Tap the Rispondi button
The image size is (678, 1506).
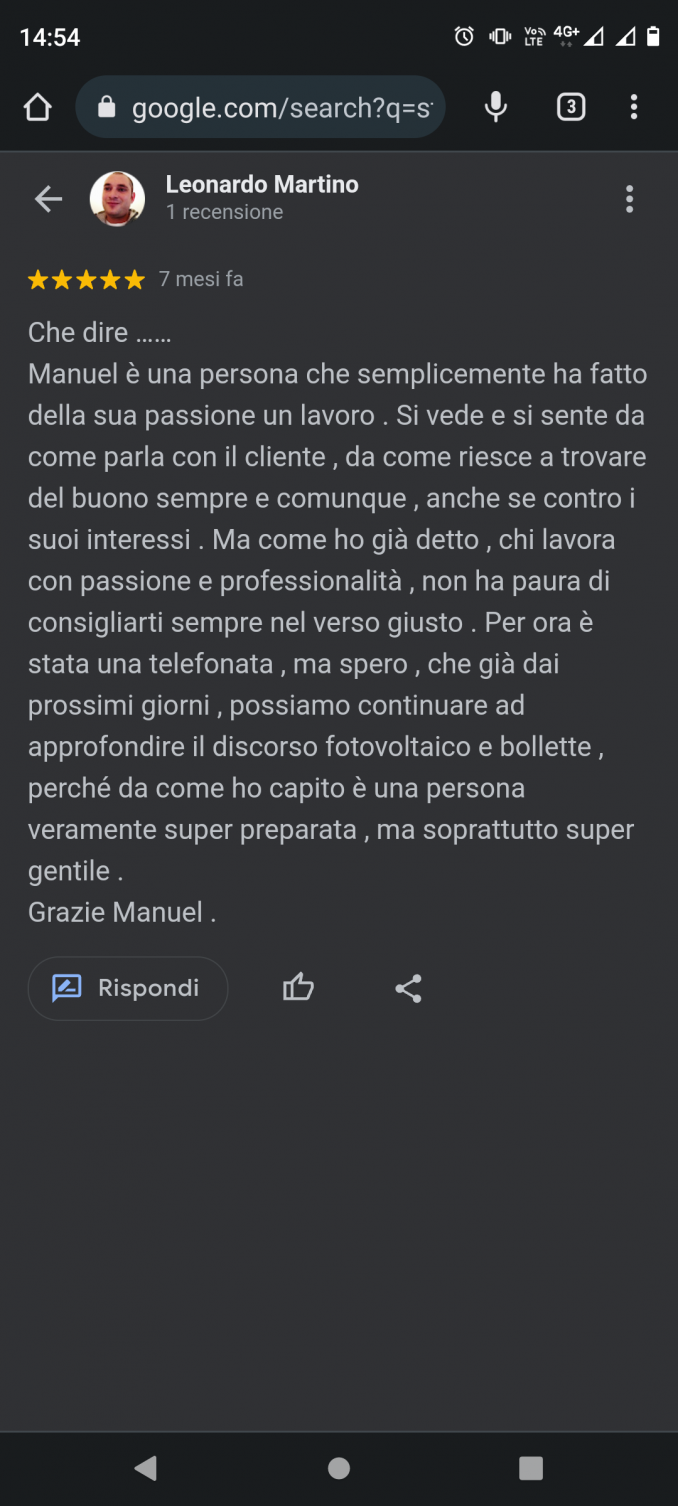click(128, 988)
